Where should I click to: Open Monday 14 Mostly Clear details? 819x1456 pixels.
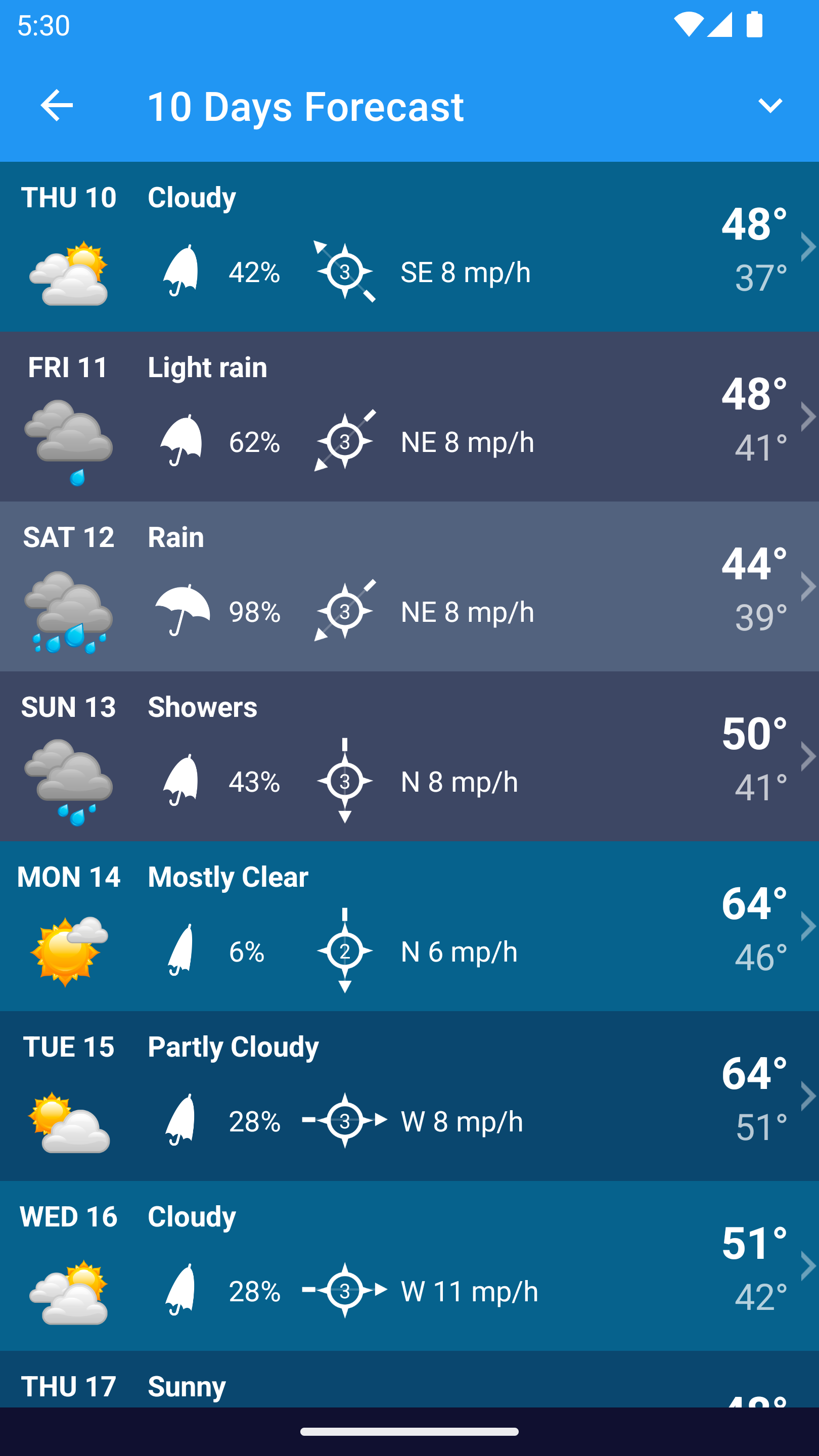point(409,926)
